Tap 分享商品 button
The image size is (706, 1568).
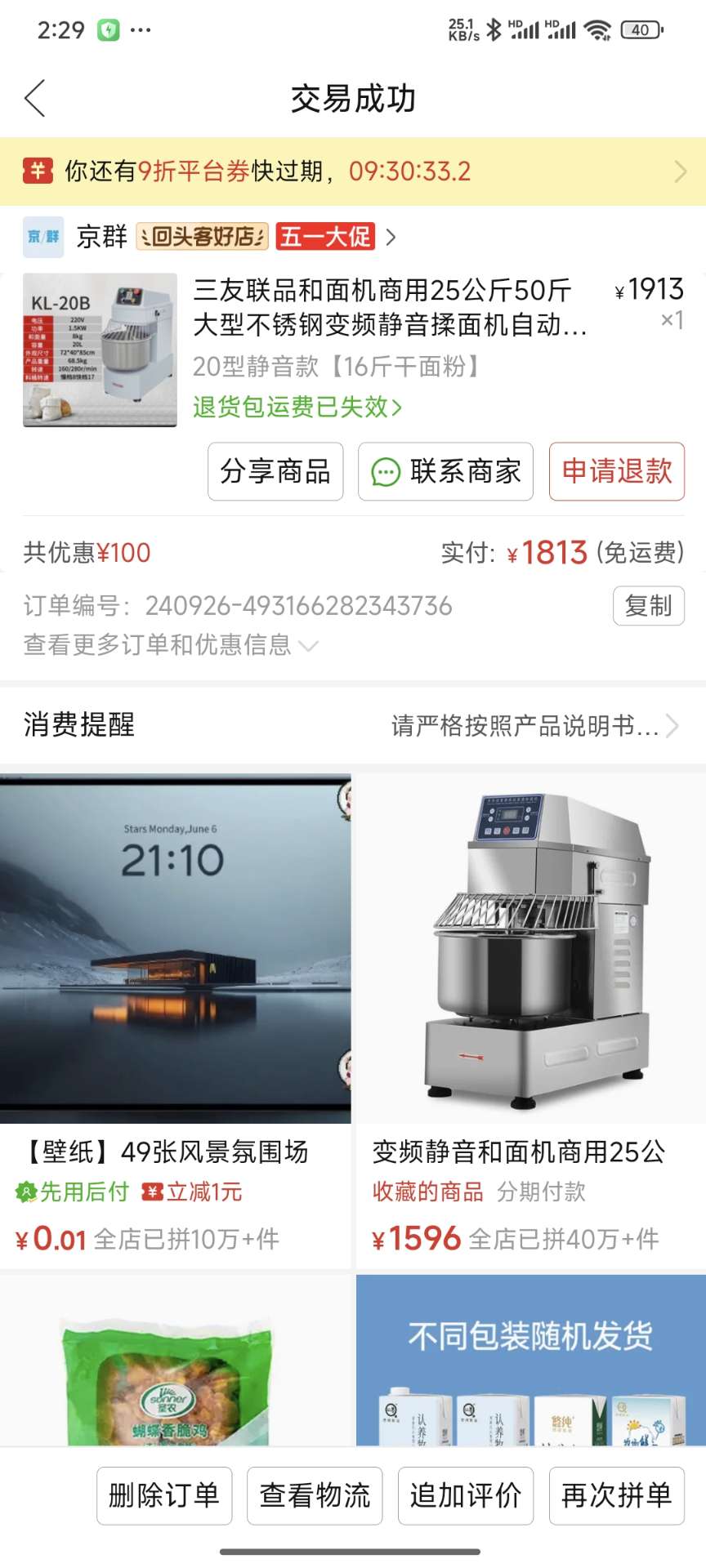click(275, 471)
